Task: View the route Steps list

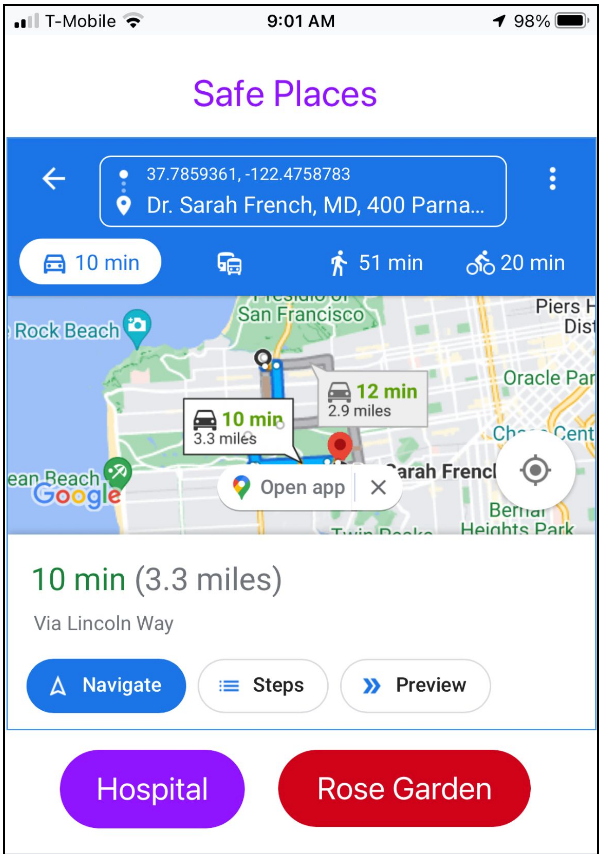Action: tap(262, 686)
